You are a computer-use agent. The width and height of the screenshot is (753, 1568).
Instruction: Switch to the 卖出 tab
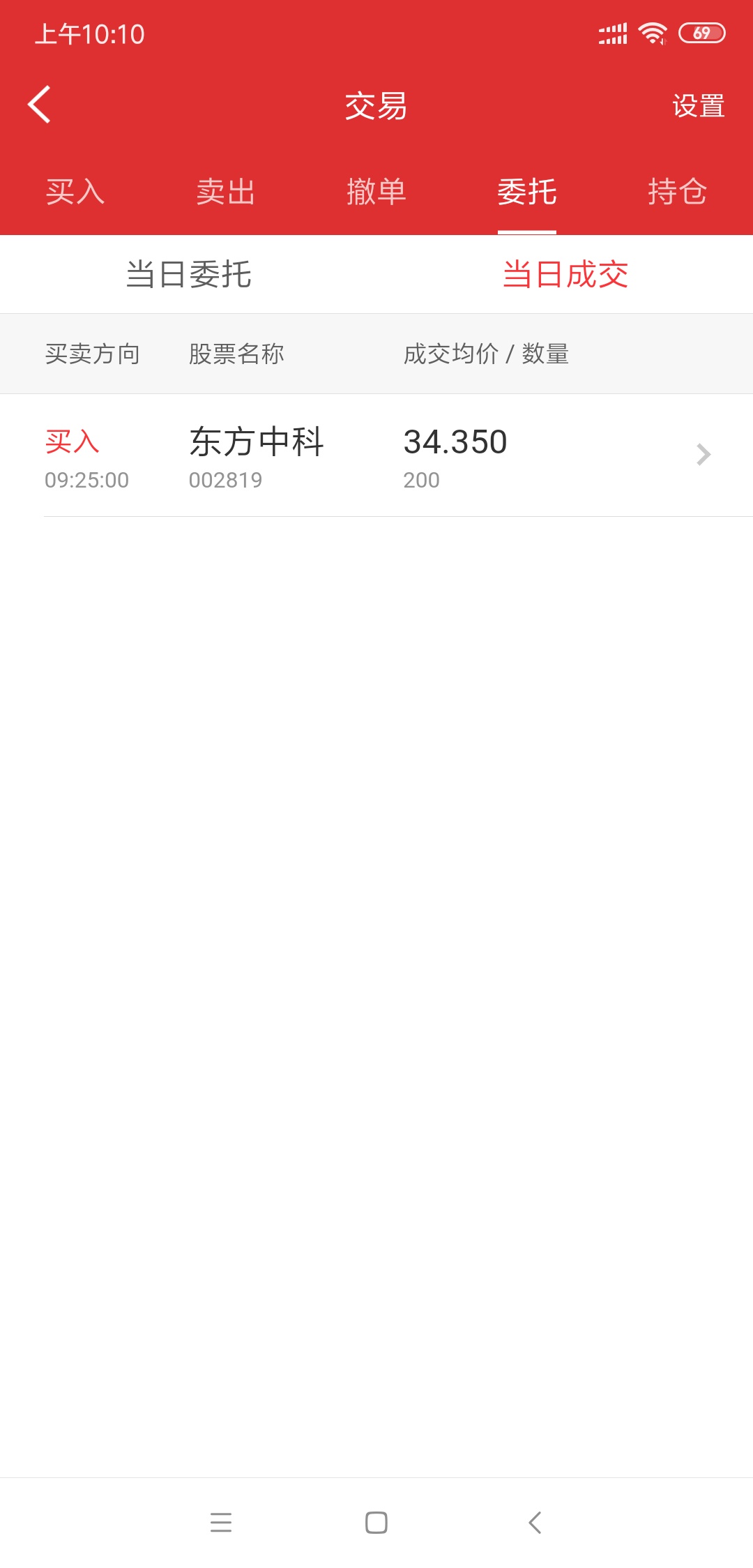(x=226, y=192)
